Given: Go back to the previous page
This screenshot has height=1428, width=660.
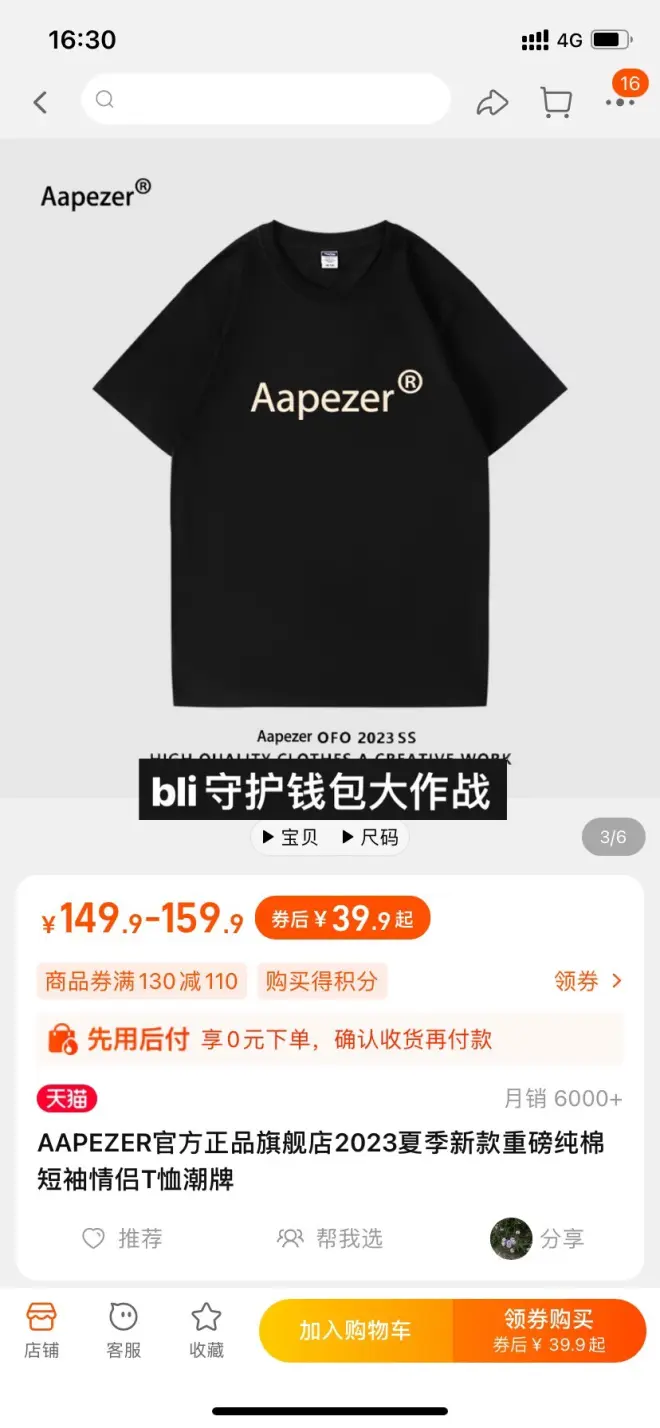Looking at the screenshot, I should [40, 102].
